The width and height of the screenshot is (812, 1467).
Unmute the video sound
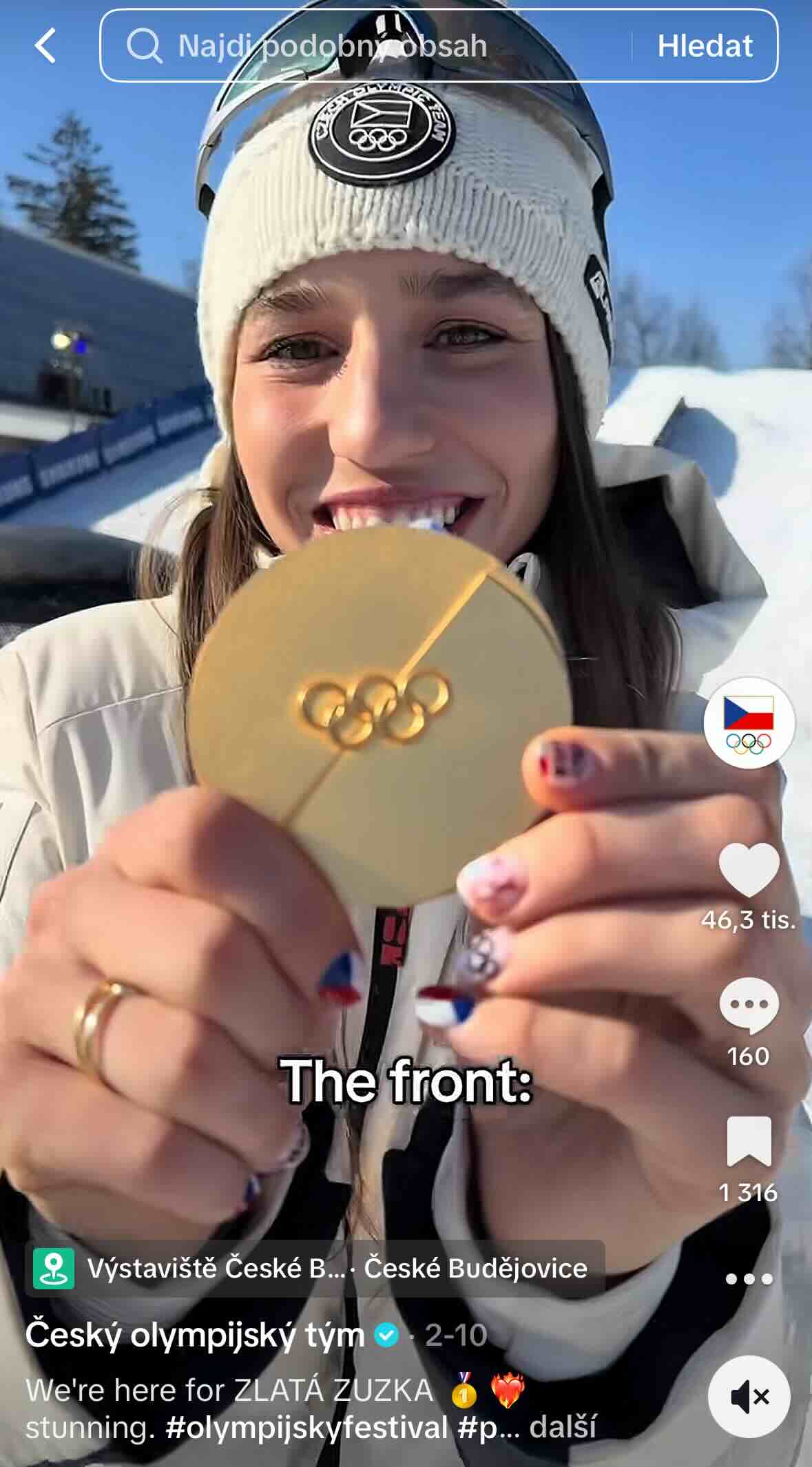[749, 1397]
